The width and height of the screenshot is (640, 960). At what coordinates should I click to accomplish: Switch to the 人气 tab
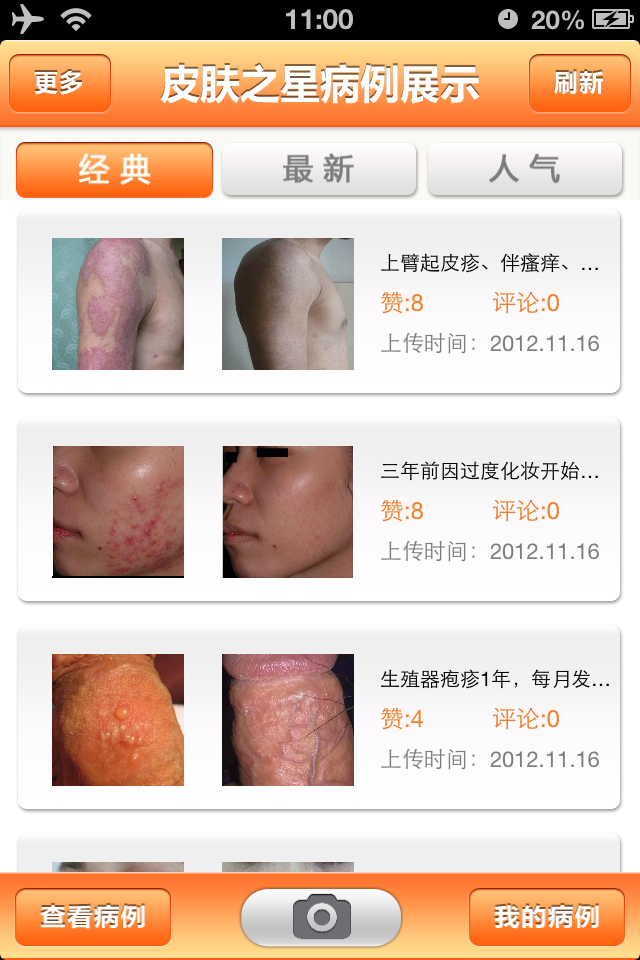coord(524,170)
